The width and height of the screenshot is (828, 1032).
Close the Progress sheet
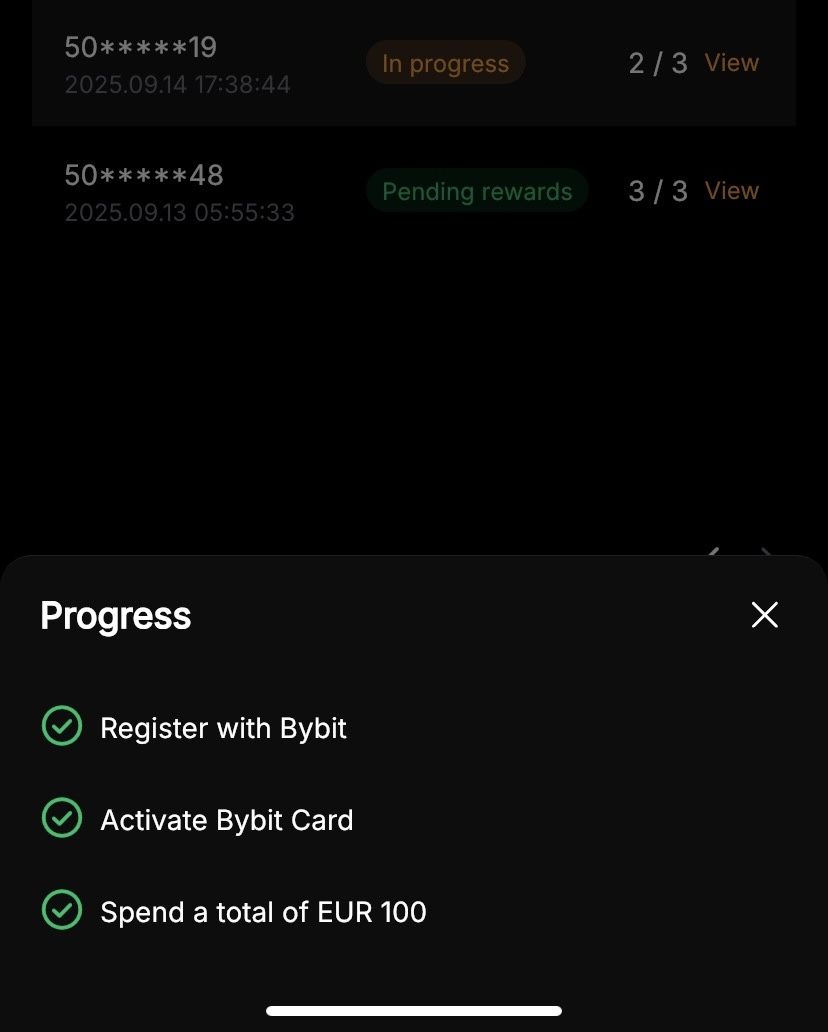(764, 615)
